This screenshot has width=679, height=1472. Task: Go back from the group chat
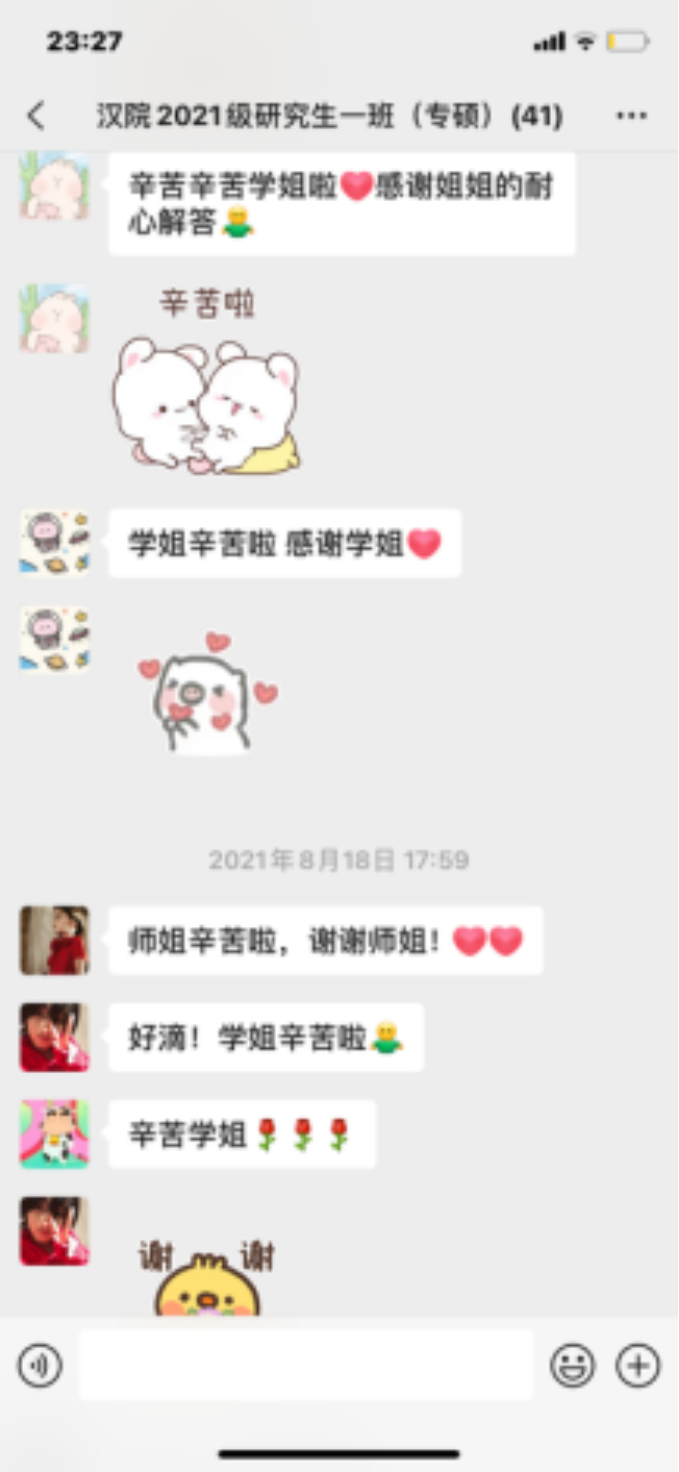pos(36,116)
